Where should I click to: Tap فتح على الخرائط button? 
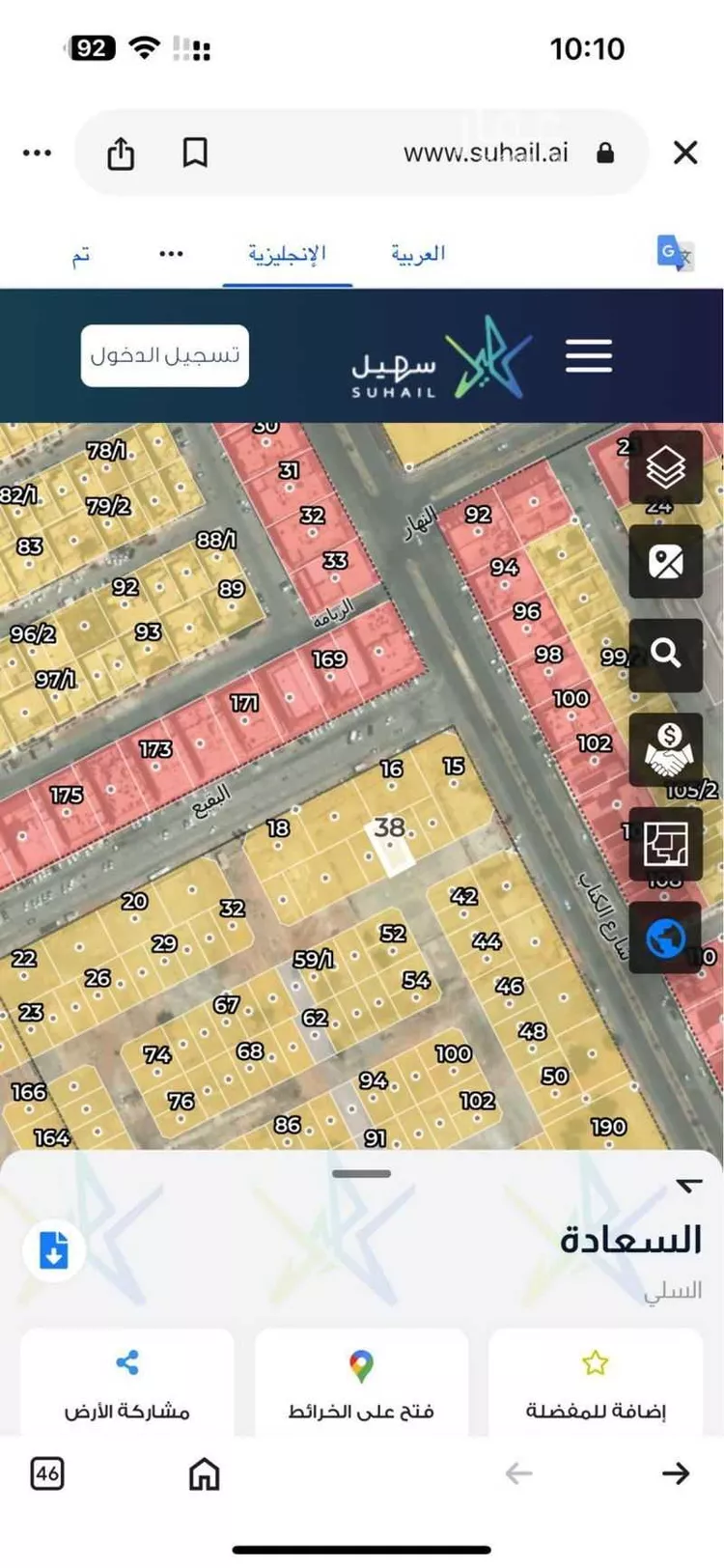pos(361,1384)
